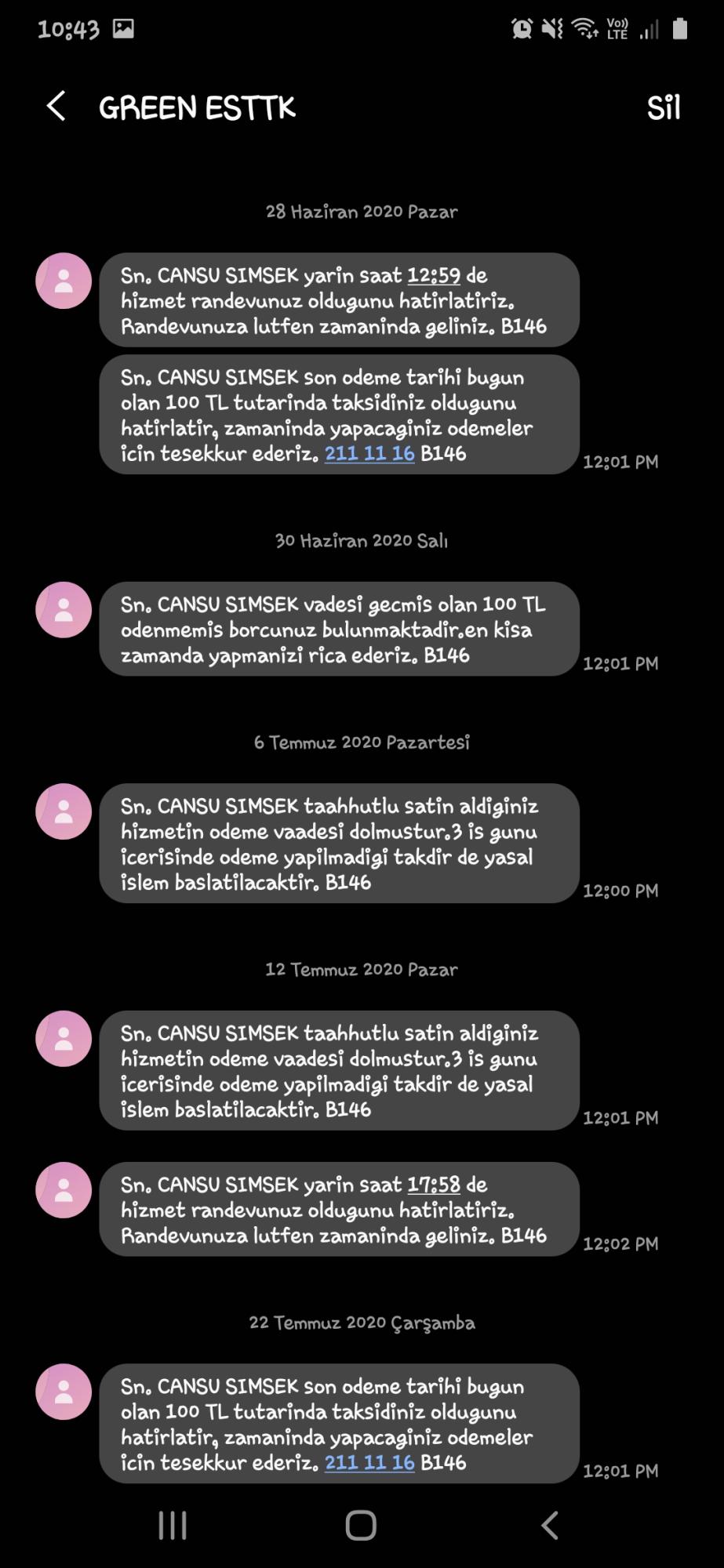Screen dimensions: 724x1568
Task: Open the 17:58 time link
Action: pyautogui.click(x=434, y=1184)
